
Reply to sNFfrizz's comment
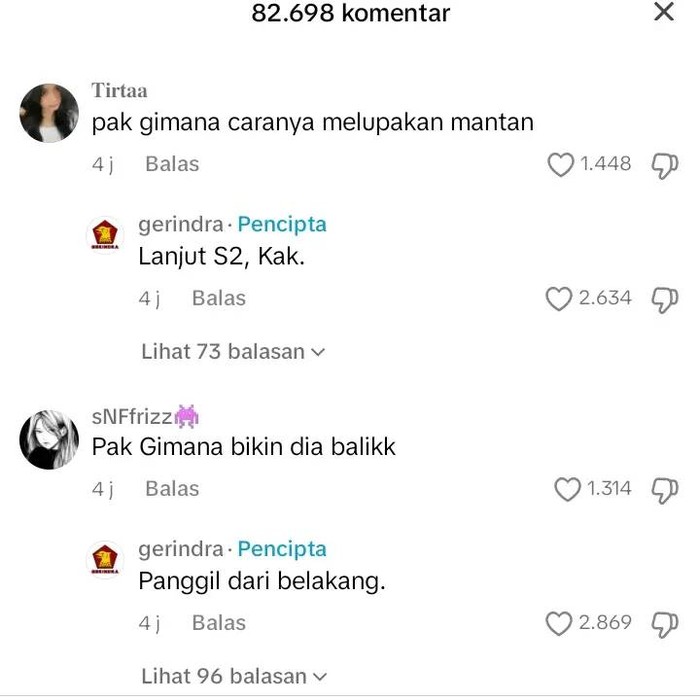pos(172,489)
